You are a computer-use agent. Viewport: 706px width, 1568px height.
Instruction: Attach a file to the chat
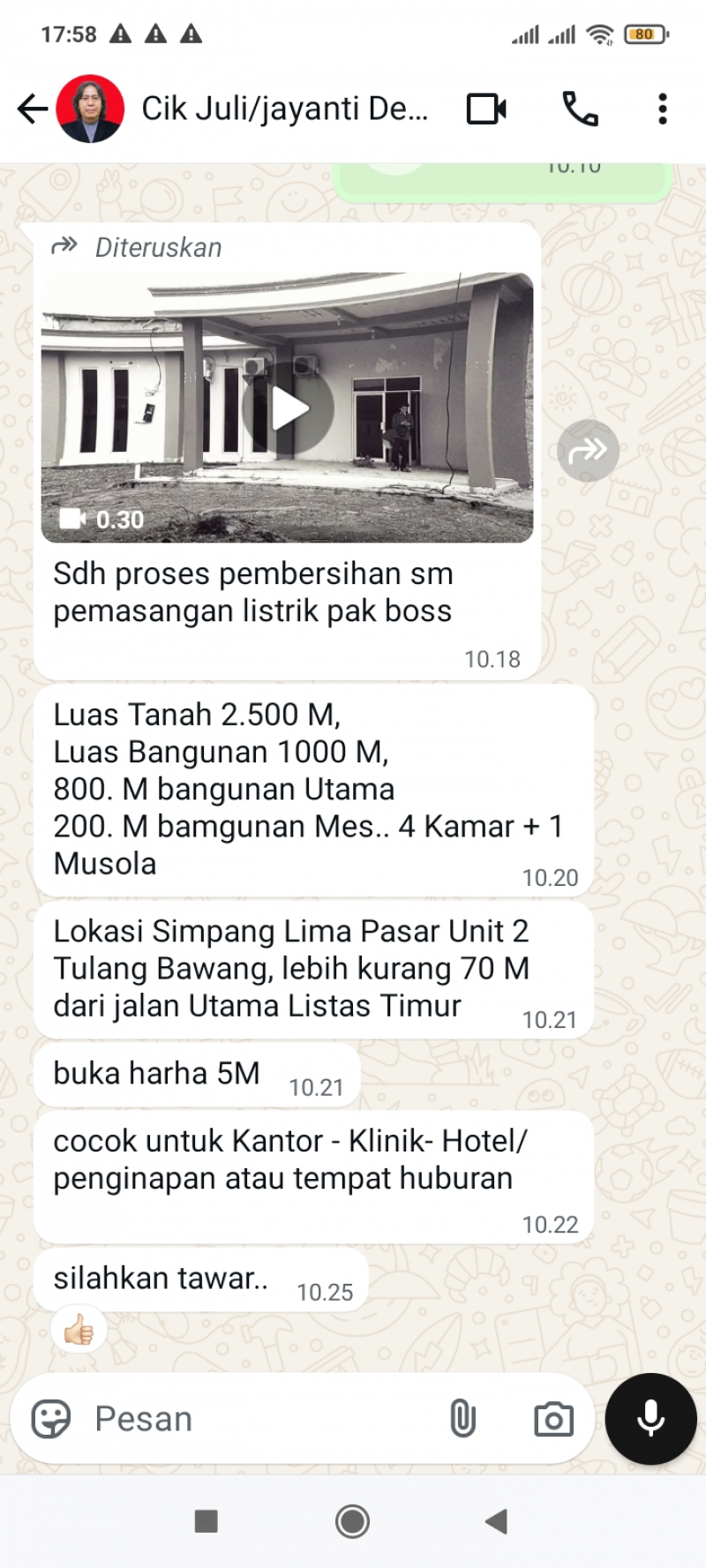[x=462, y=1420]
